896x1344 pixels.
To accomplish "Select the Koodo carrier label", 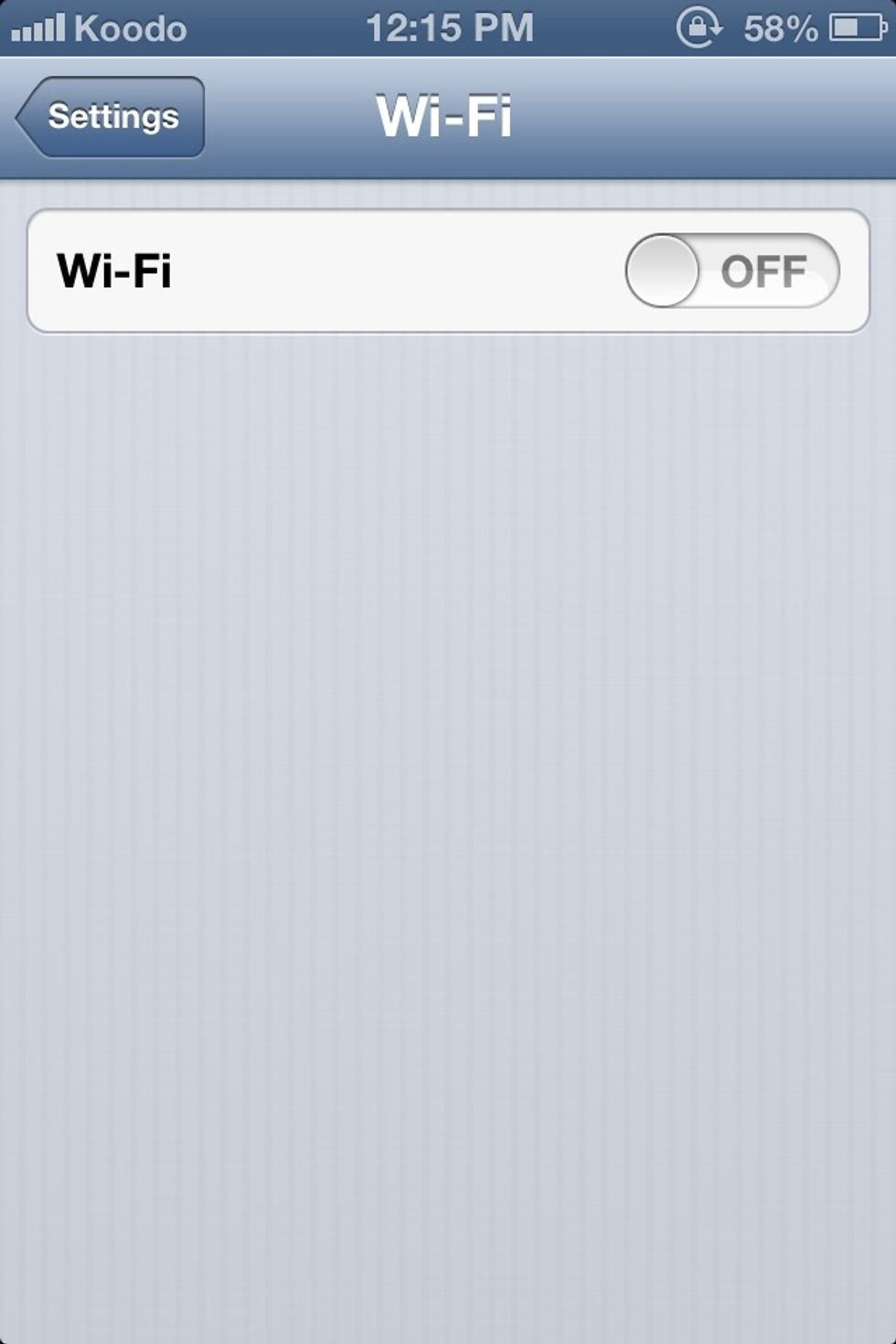I will tap(130, 28).
